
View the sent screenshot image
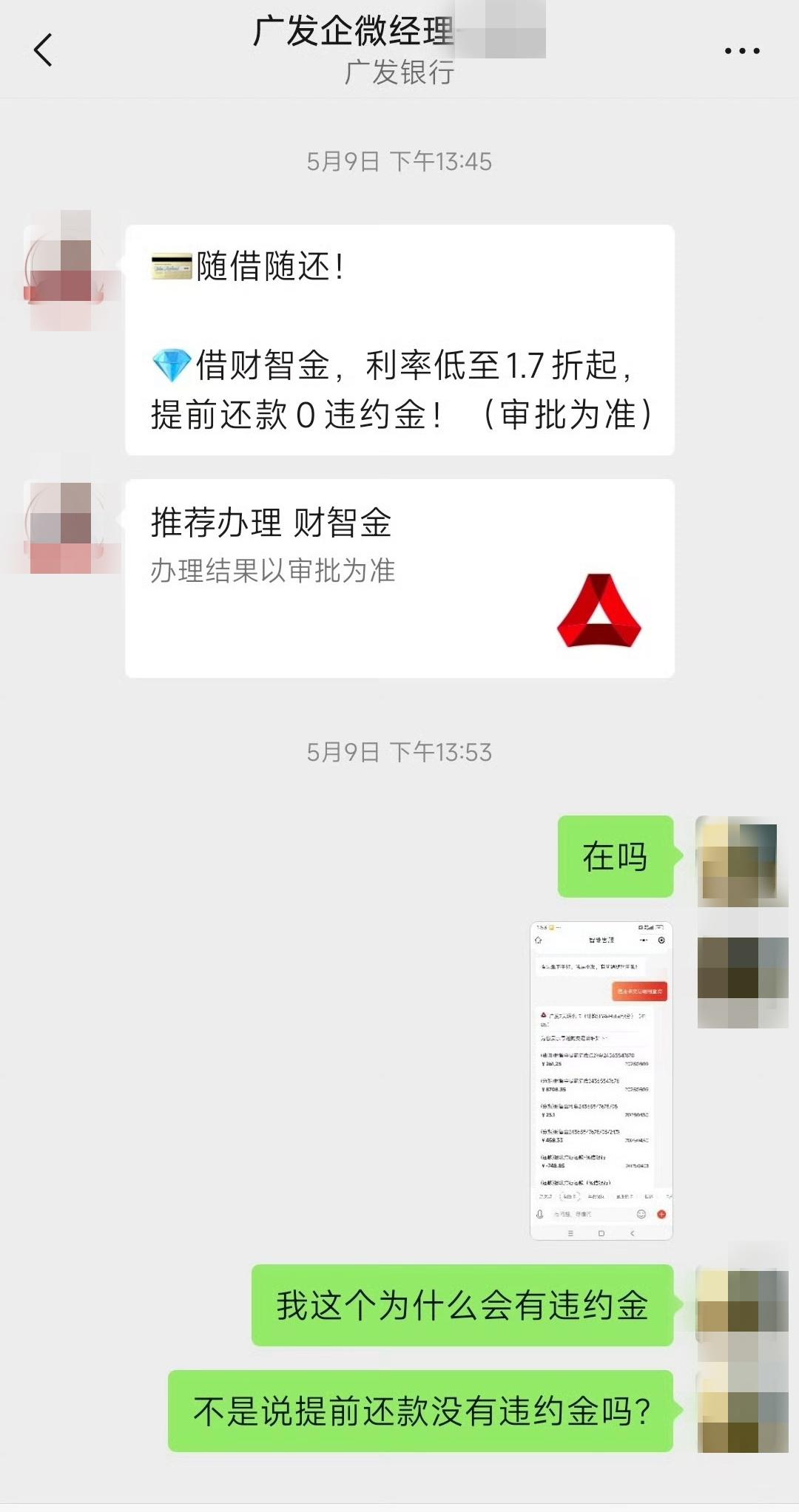click(601, 1080)
